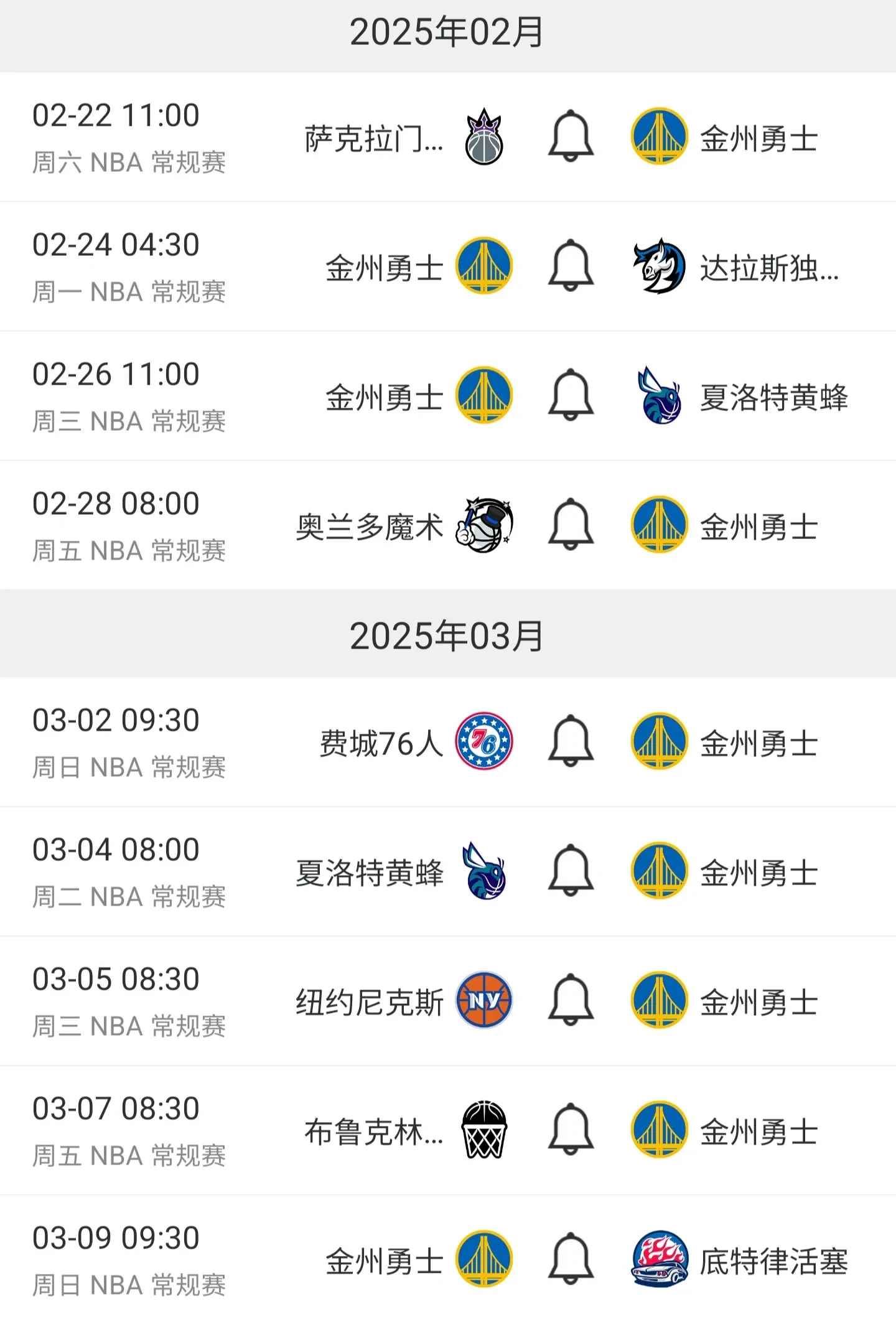Select the 2025年03月 section header

point(448,634)
